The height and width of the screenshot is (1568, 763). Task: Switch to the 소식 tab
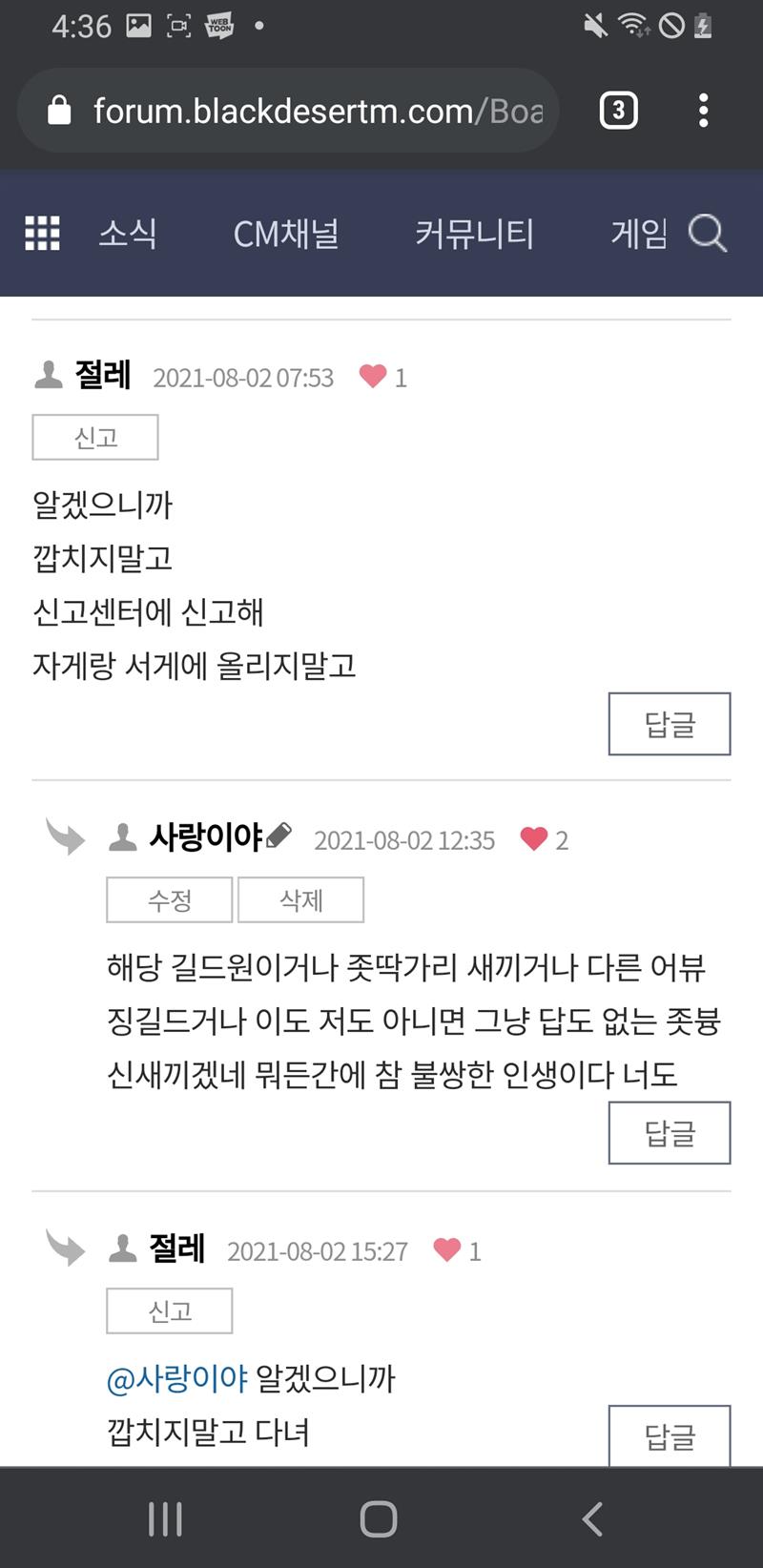[x=128, y=234]
